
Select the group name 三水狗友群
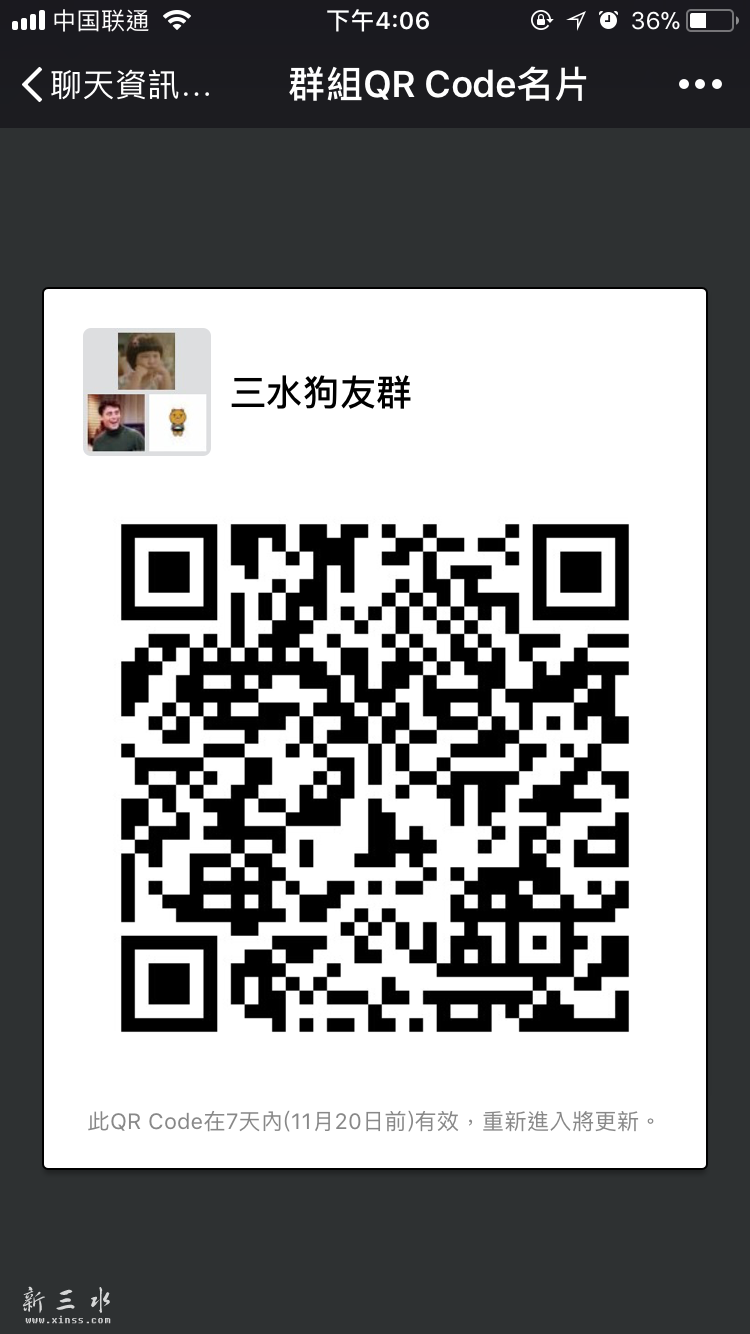coord(320,394)
